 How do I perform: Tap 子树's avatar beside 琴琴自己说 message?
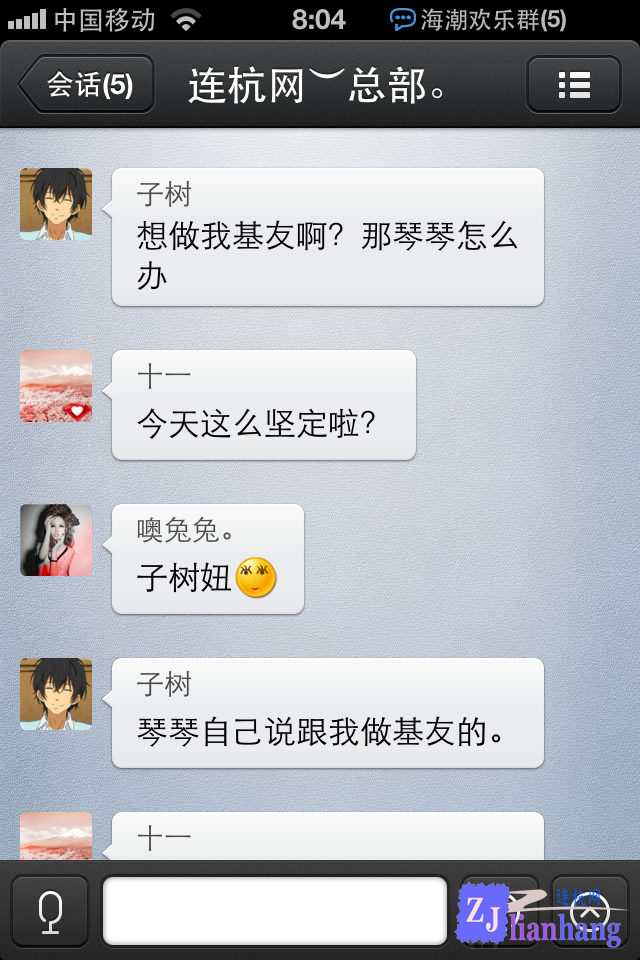tap(56, 694)
